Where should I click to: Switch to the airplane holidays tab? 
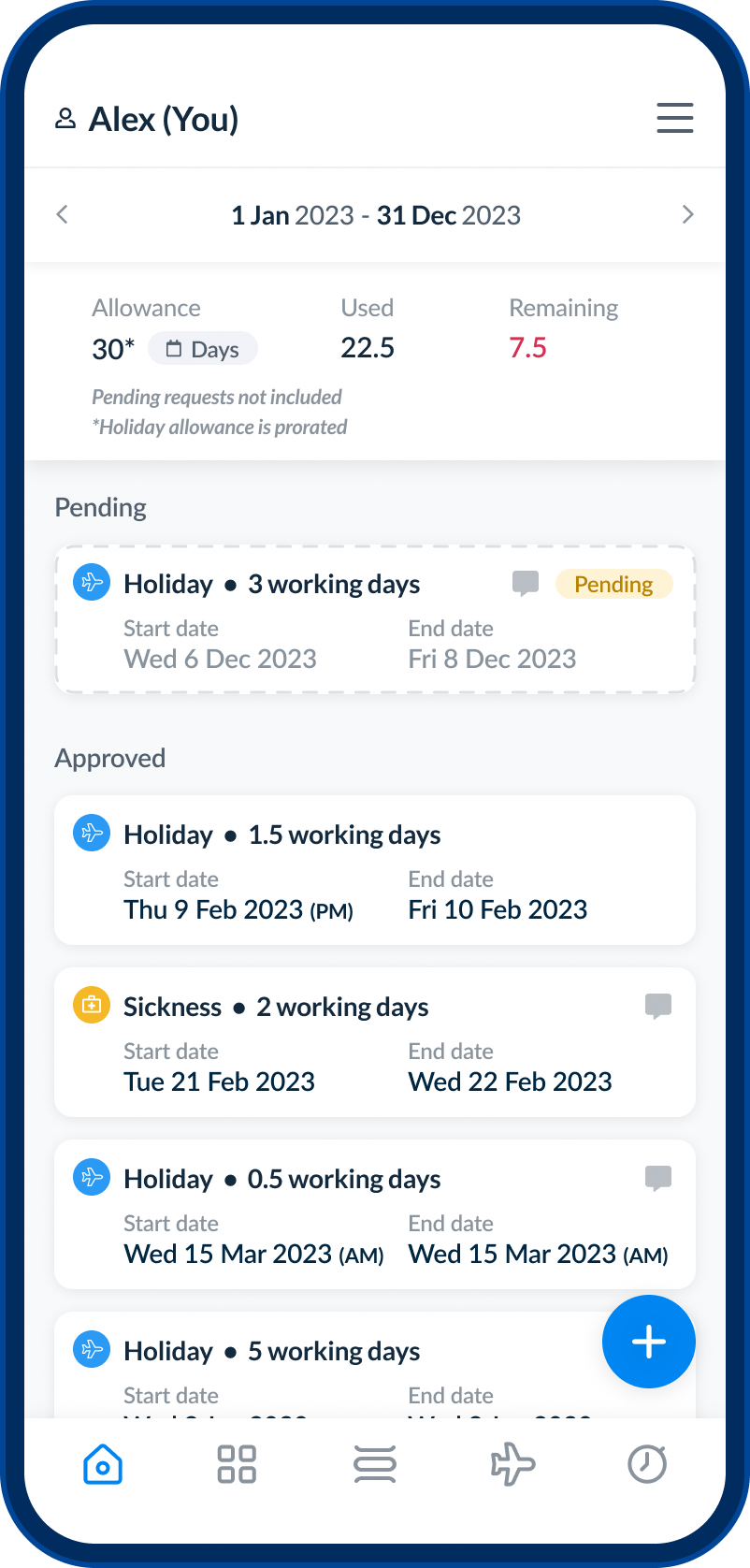click(512, 1464)
